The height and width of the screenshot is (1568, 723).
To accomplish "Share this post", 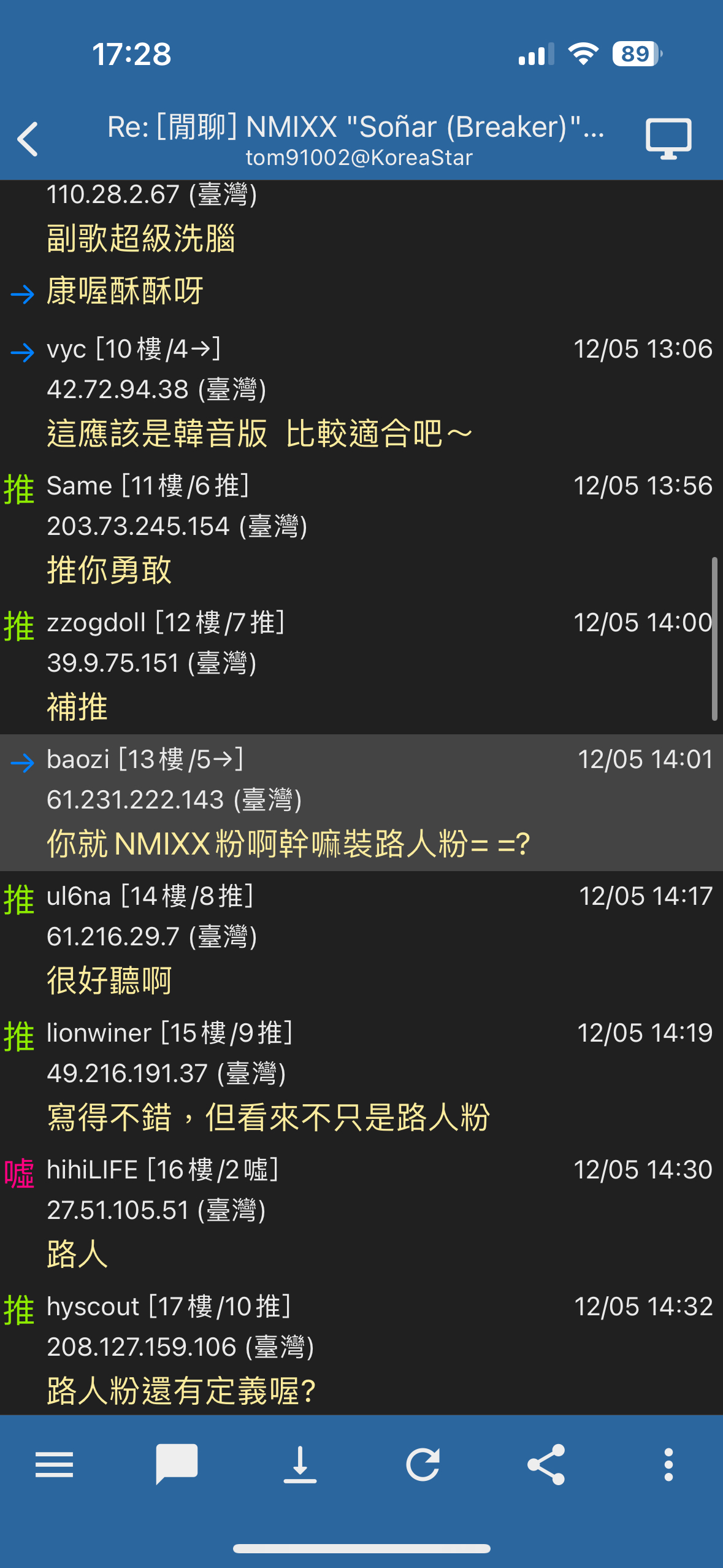I will [x=546, y=1465].
